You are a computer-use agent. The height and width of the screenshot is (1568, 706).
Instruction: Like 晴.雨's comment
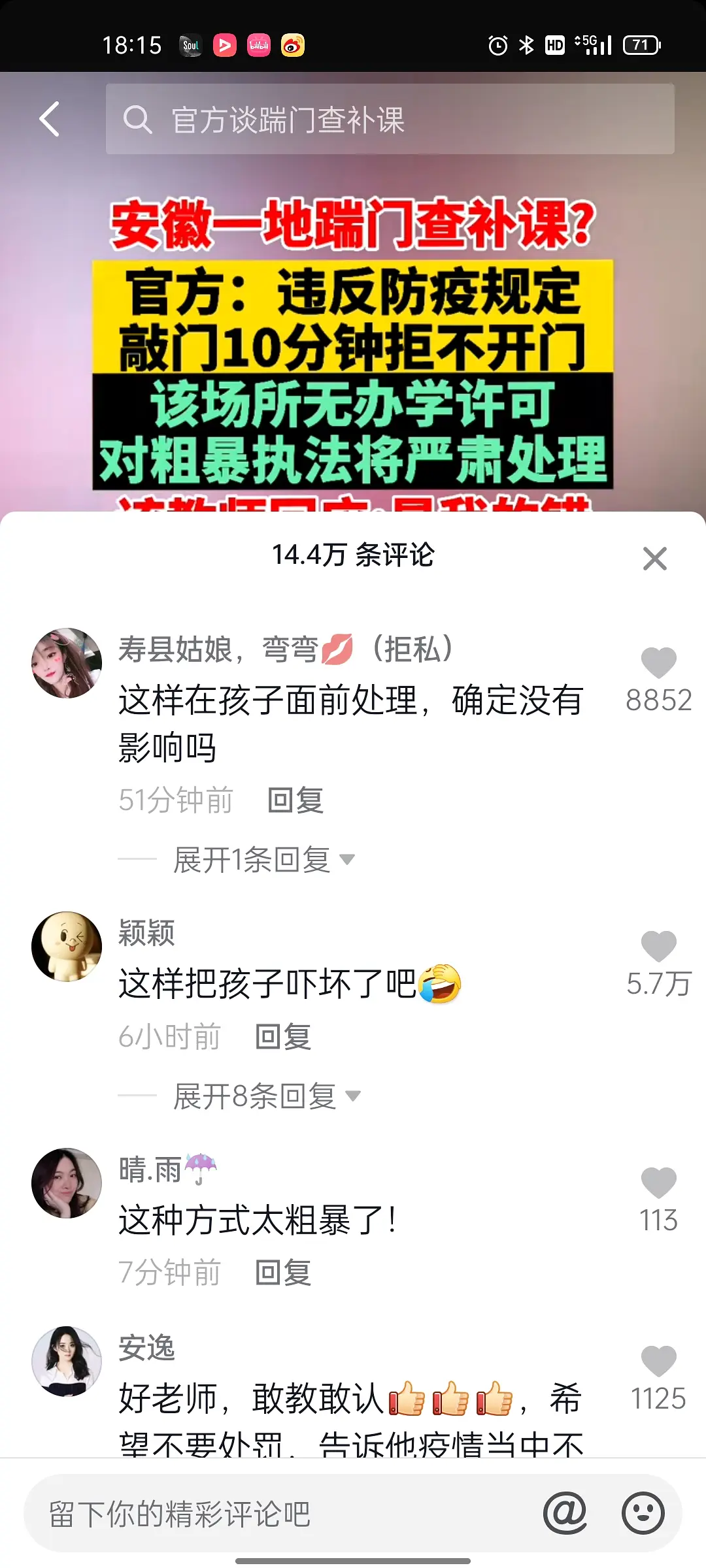tap(658, 1184)
